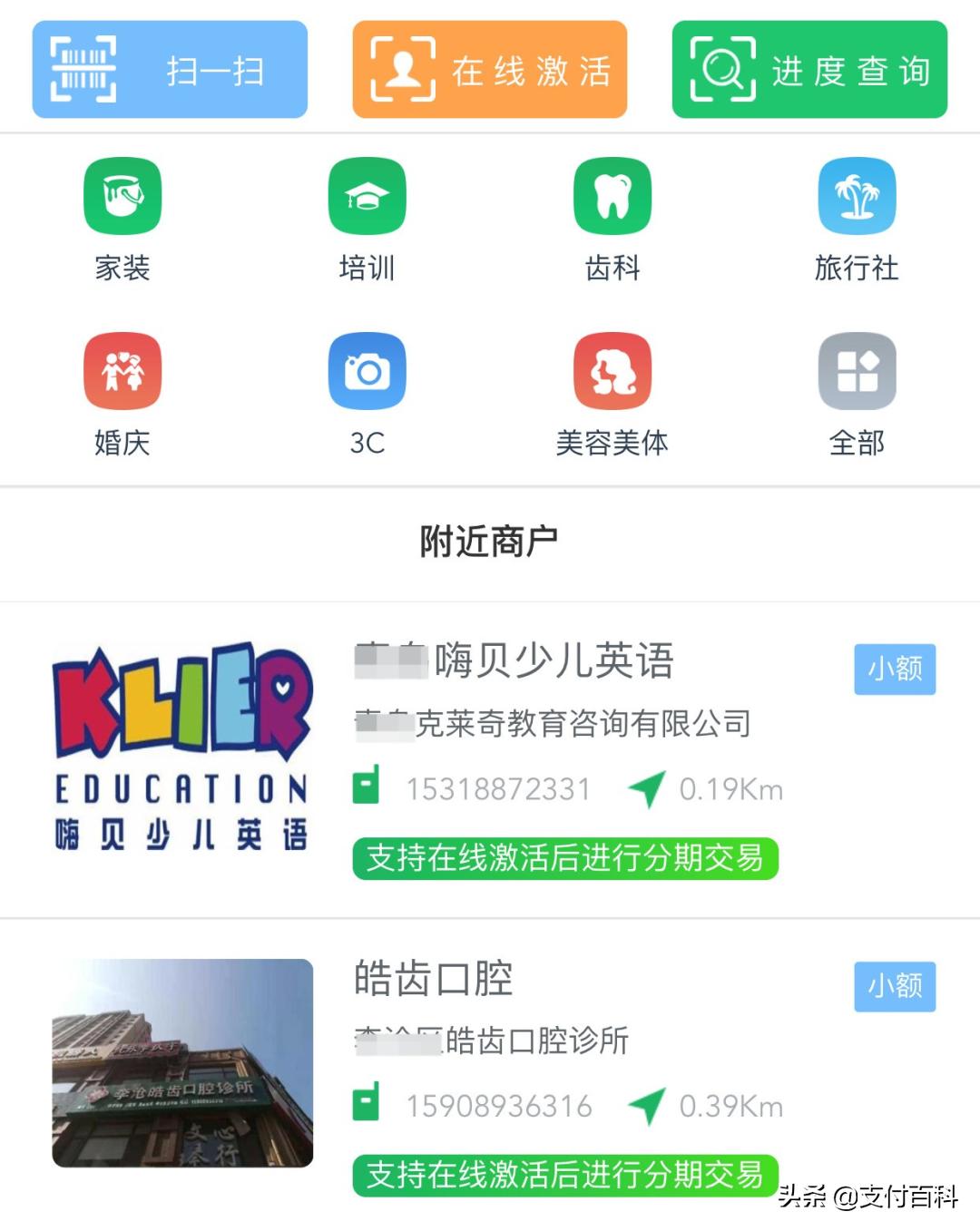Select the 附近商户 nearby merchants section header
The width and height of the screenshot is (980, 1231).
point(490,539)
